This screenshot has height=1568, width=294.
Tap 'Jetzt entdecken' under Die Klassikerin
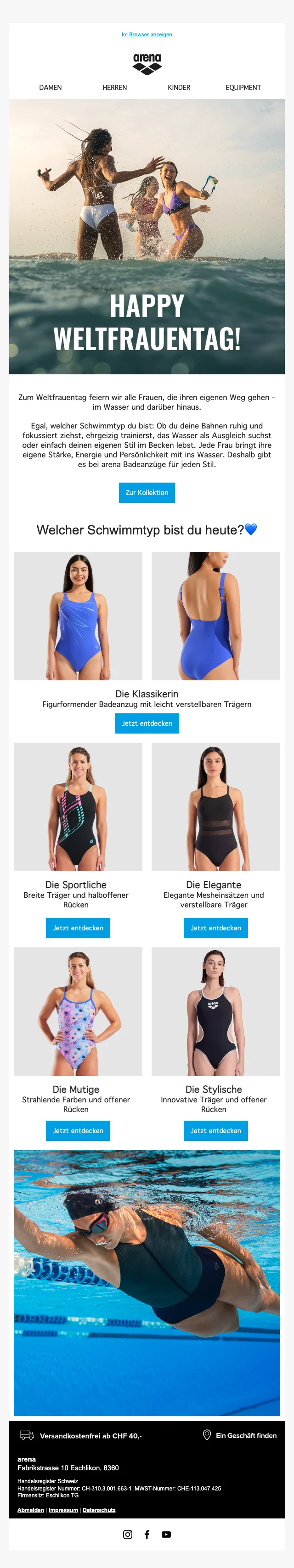(147, 723)
